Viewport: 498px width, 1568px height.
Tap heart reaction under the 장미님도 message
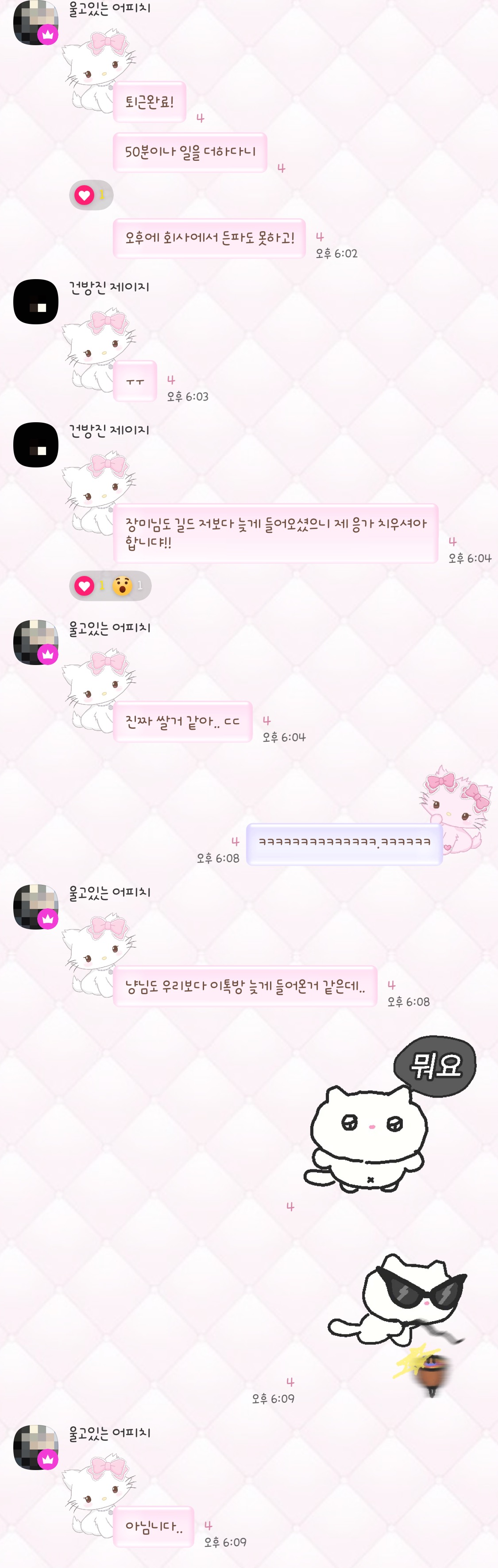pos(85,586)
